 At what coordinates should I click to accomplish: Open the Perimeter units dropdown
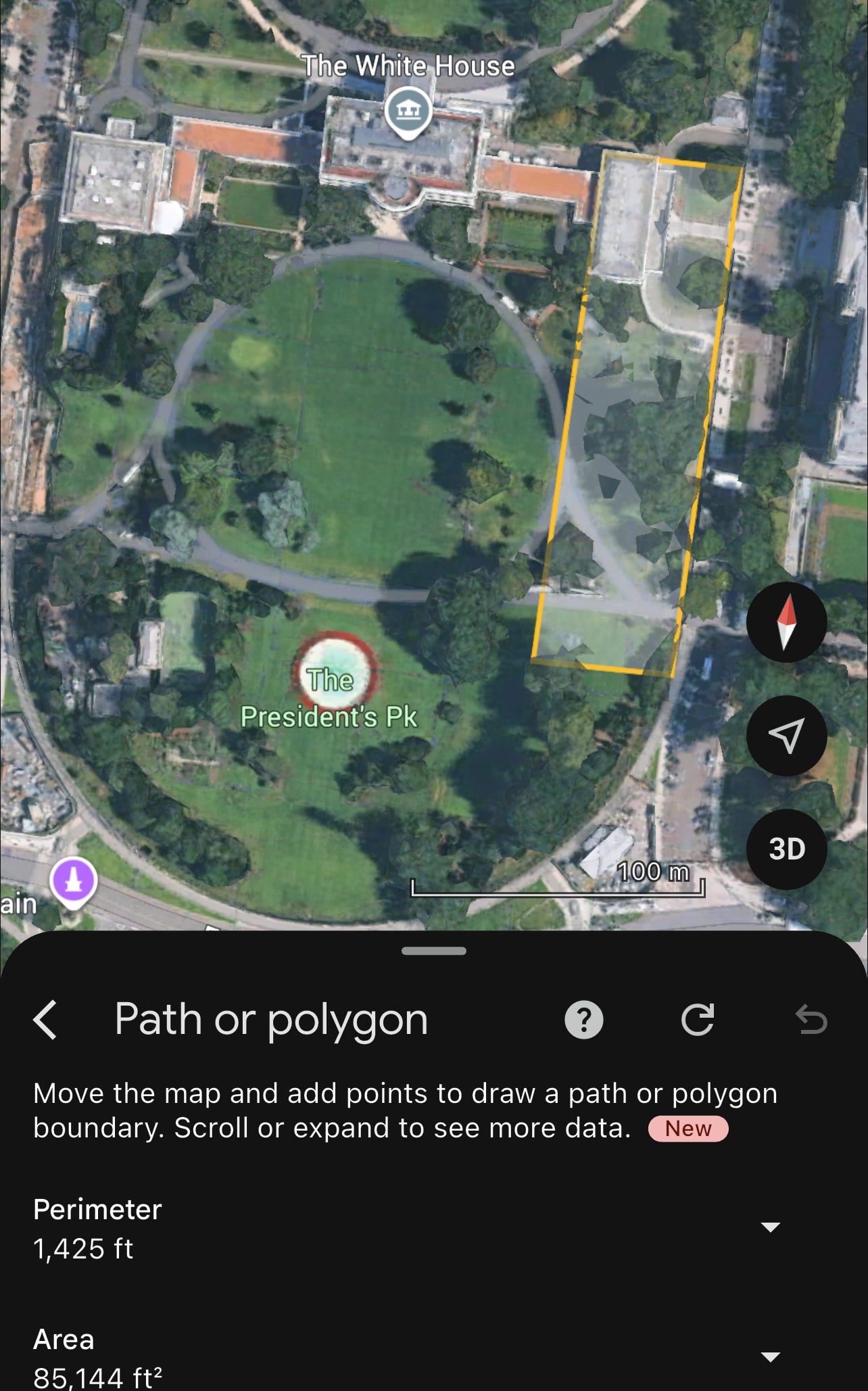tap(771, 1227)
